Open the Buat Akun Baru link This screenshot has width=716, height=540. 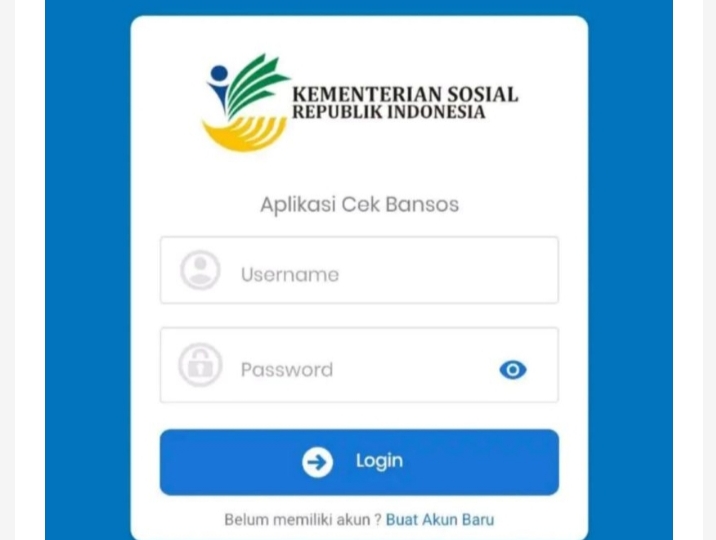tap(440, 520)
